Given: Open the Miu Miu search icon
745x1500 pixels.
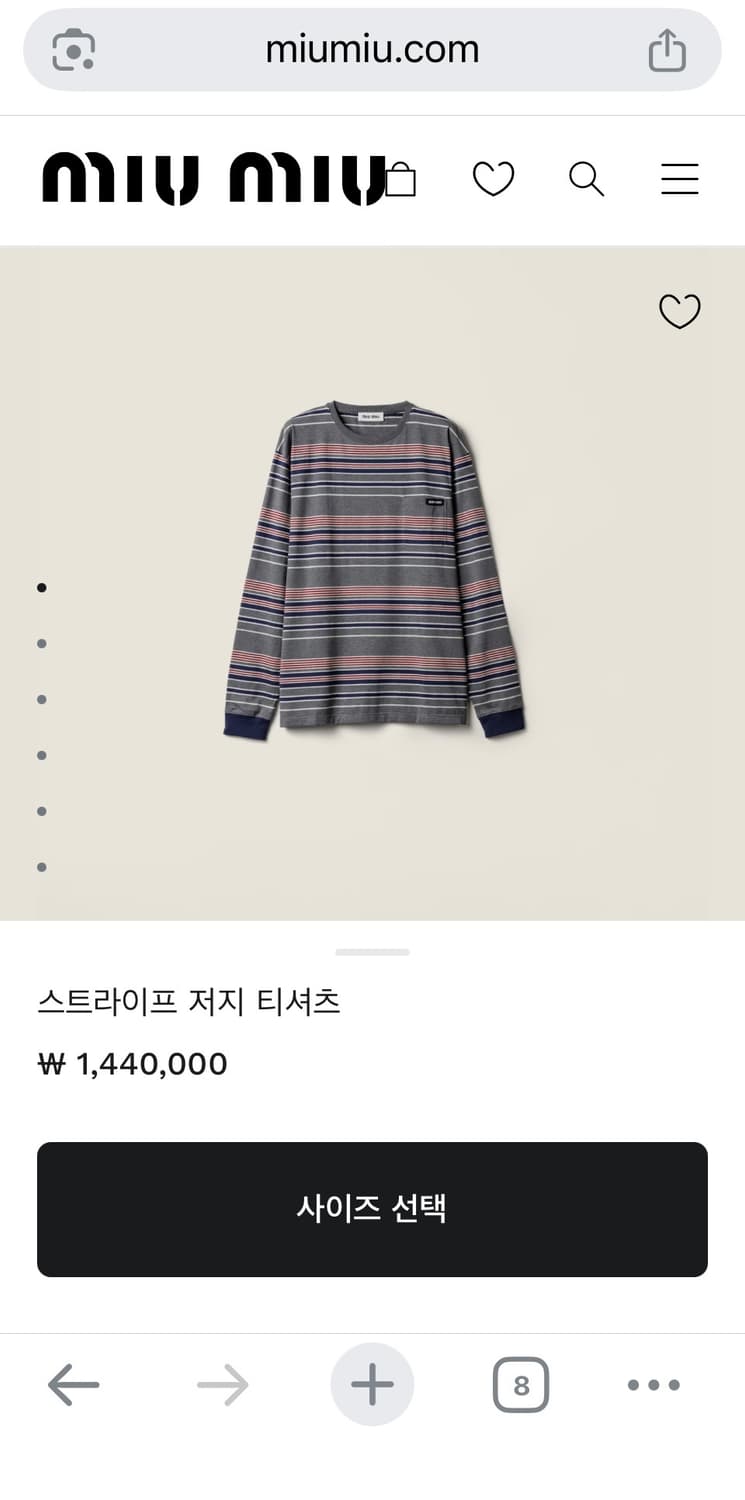Looking at the screenshot, I should [586, 180].
